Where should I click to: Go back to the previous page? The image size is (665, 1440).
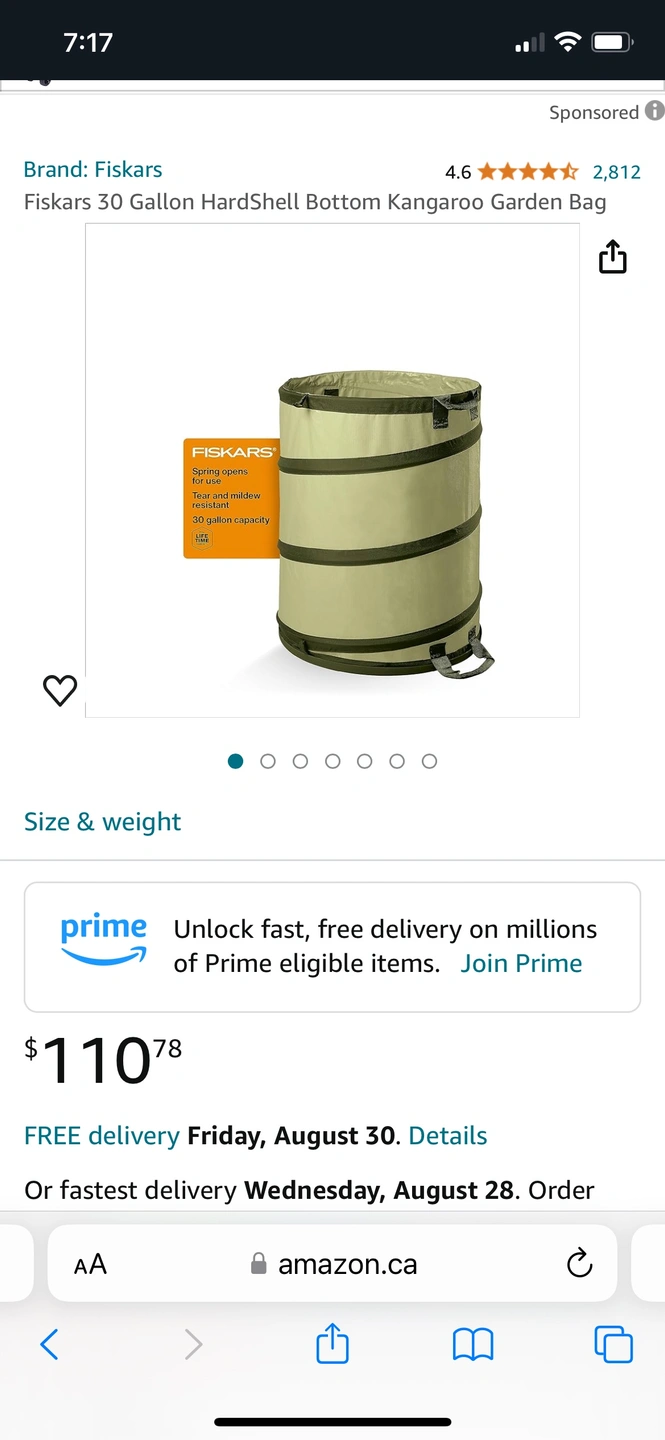click(x=49, y=1344)
